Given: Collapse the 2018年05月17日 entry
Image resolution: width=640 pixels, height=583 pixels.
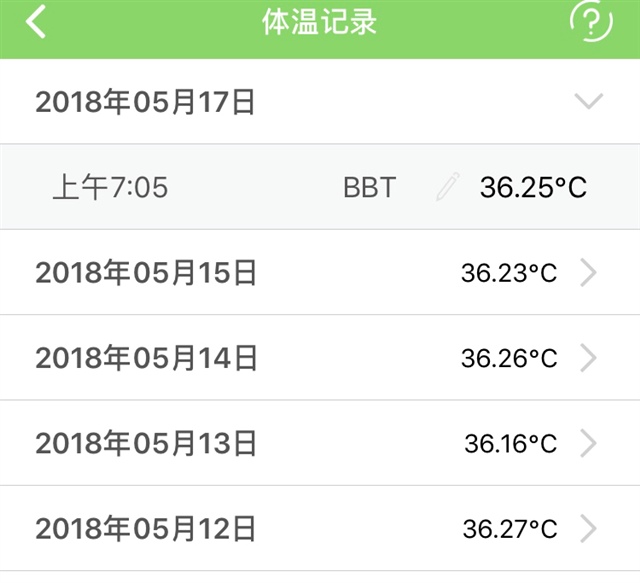Looking at the screenshot, I should click(x=590, y=101).
